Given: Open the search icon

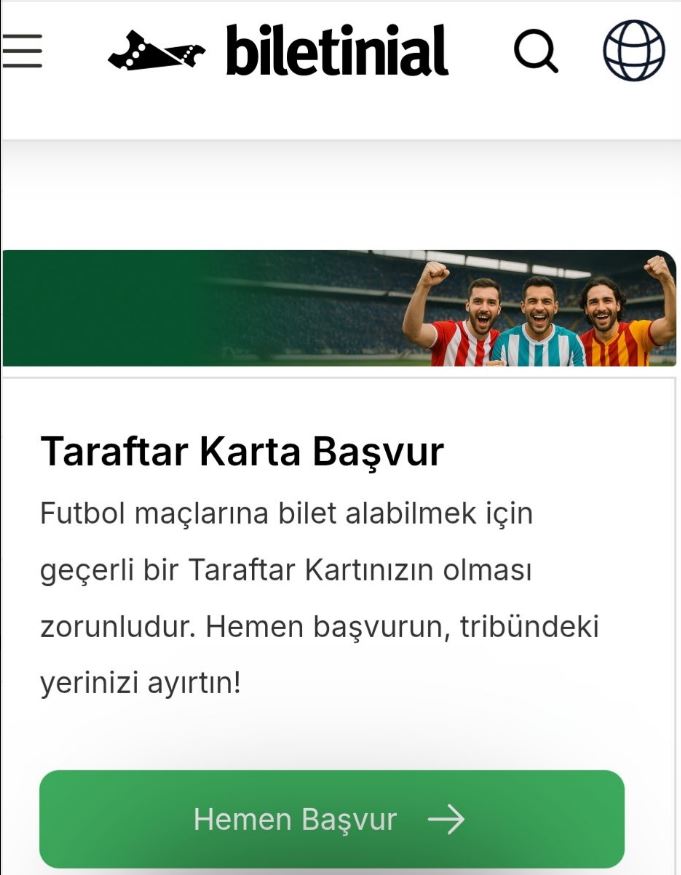Looking at the screenshot, I should (x=536, y=51).
